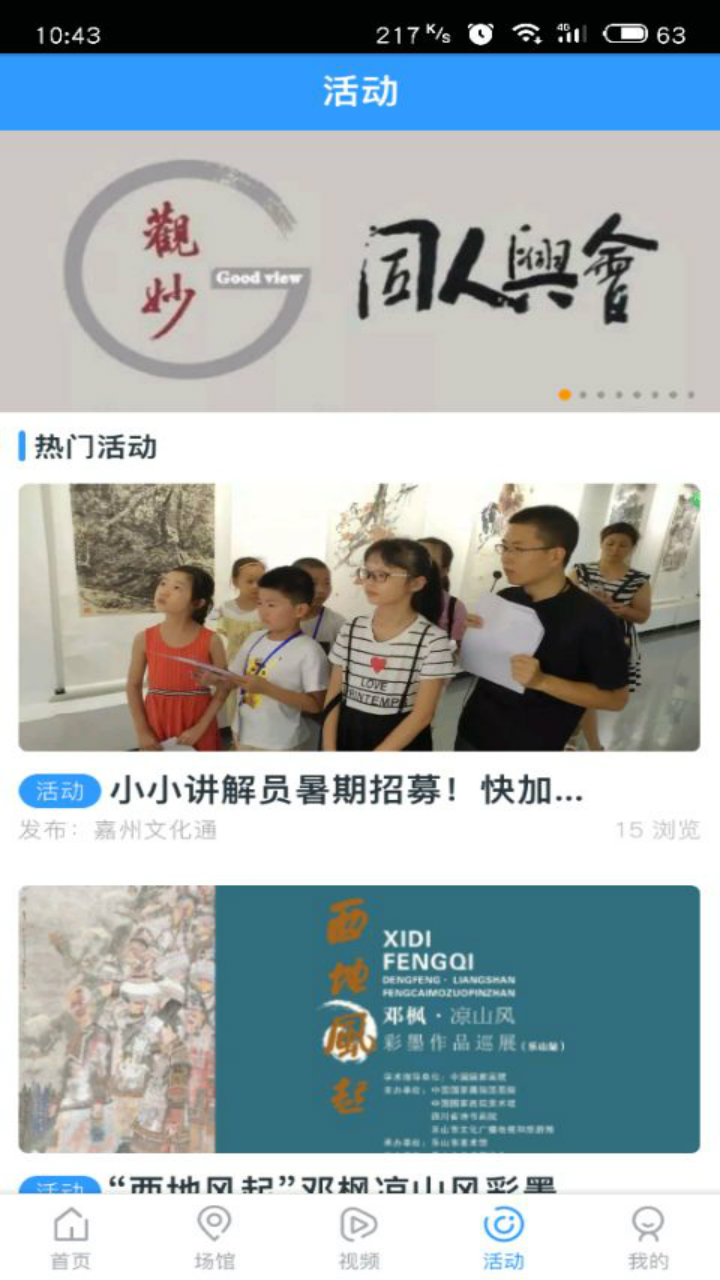Viewport: 720px width, 1280px height.
Task: Open the 观妙 Good view banner
Action: pos(360,270)
